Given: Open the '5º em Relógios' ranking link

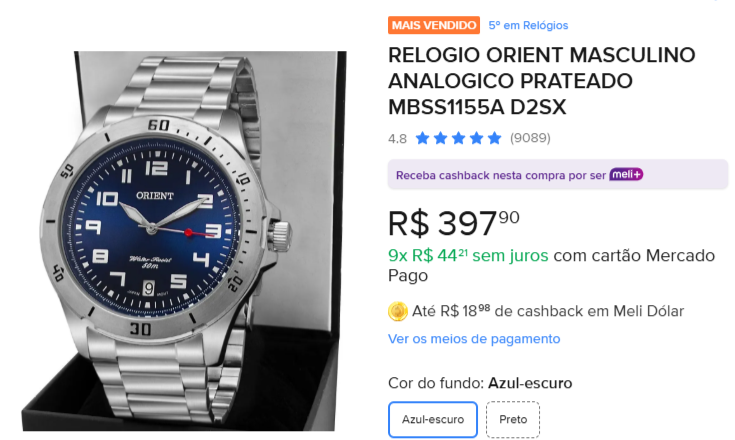Looking at the screenshot, I should click(528, 25).
